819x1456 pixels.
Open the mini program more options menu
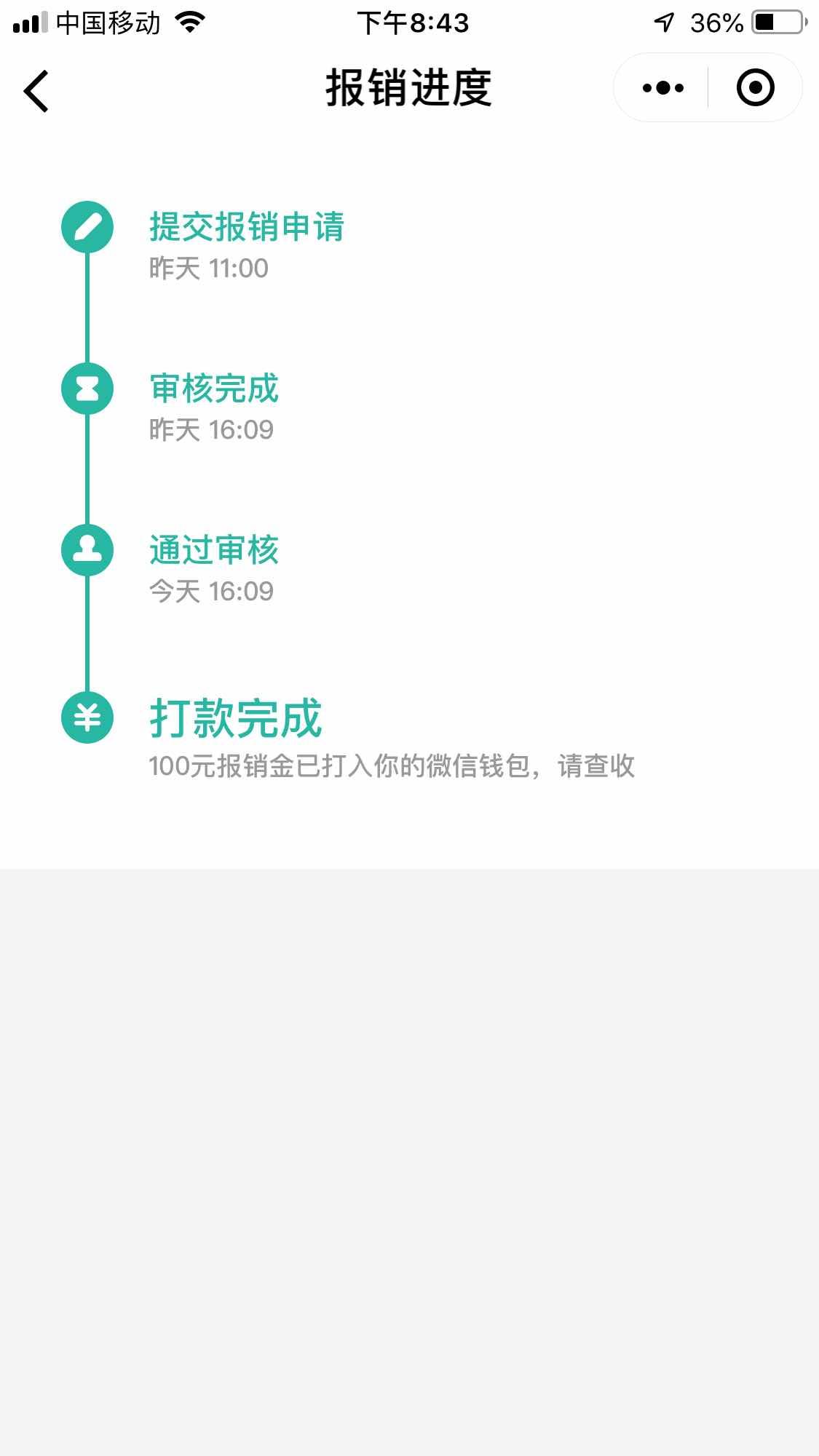pyautogui.click(x=662, y=88)
